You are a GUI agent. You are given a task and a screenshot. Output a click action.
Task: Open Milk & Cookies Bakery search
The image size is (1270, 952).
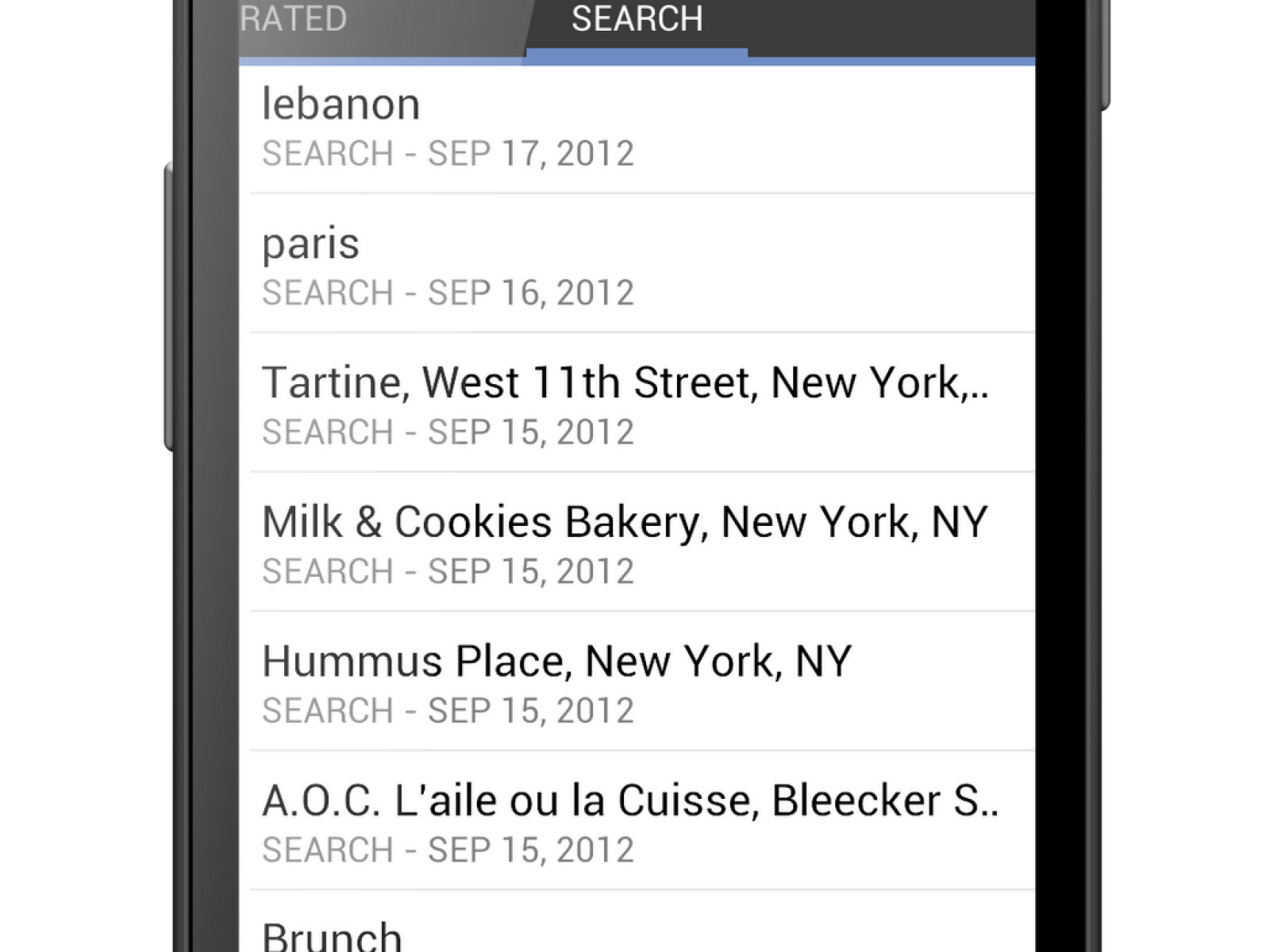click(x=635, y=544)
